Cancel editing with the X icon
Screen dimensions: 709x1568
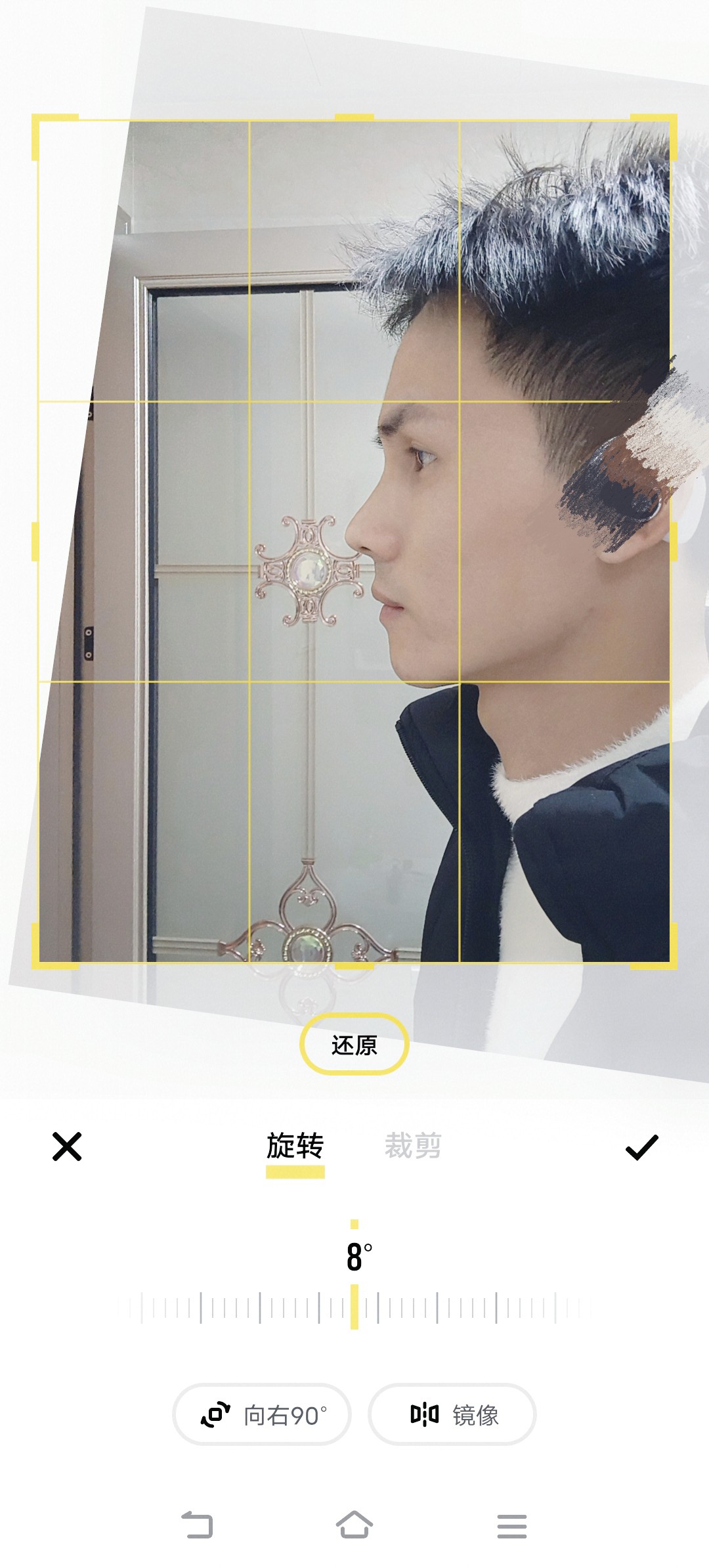(67, 1146)
